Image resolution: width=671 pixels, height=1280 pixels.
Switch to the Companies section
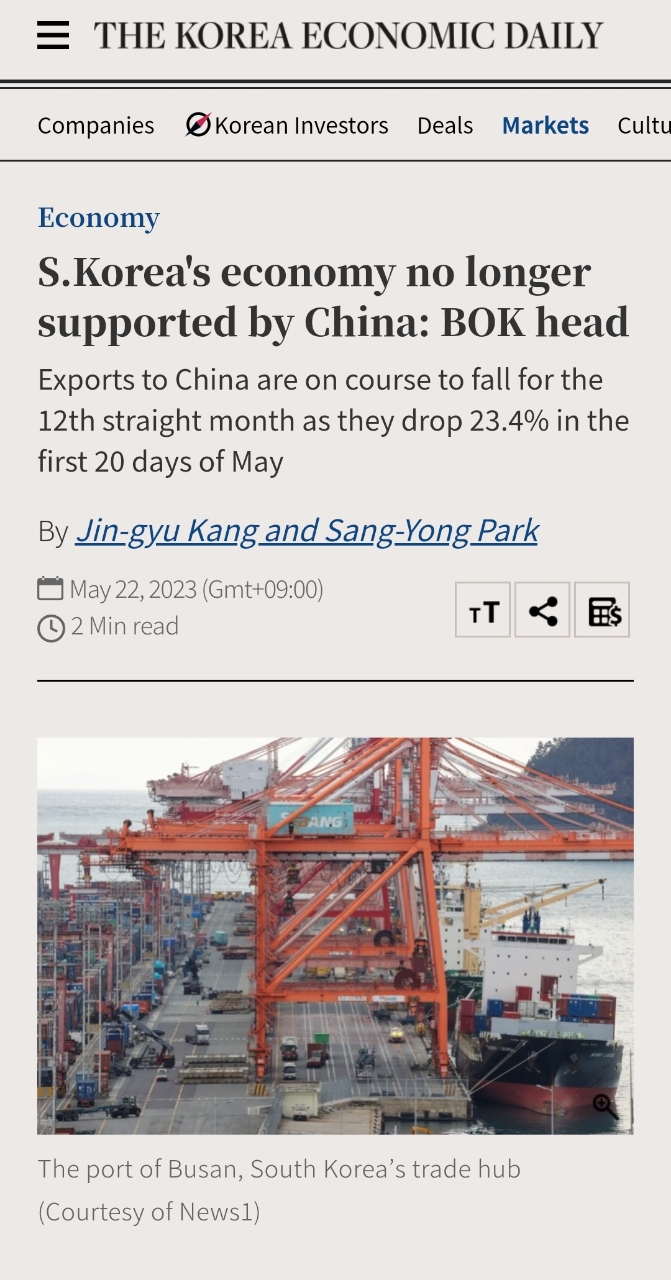tap(96, 126)
